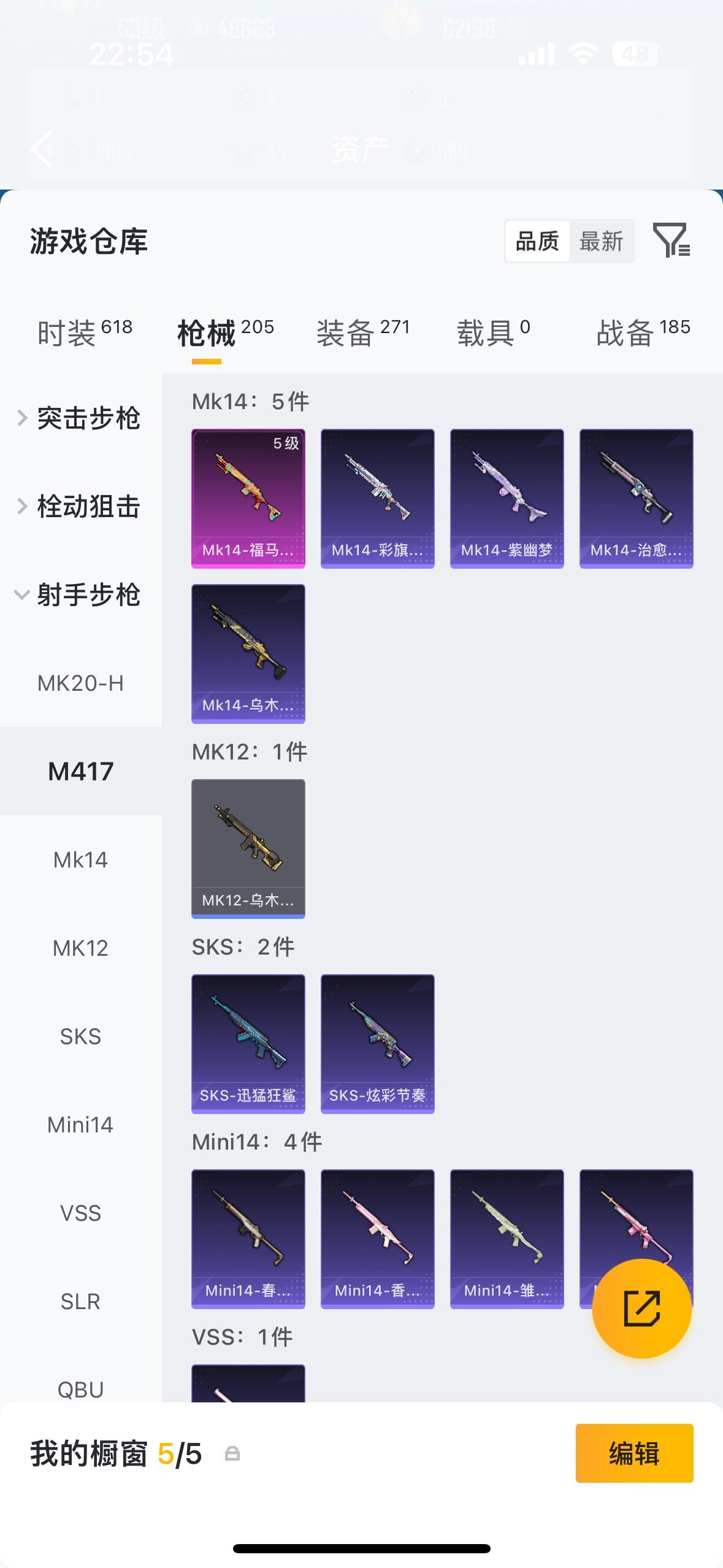Viewport: 723px width, 1568px height.
Task: Open the MK12-乌木 skin card
Action: (248, 849)
